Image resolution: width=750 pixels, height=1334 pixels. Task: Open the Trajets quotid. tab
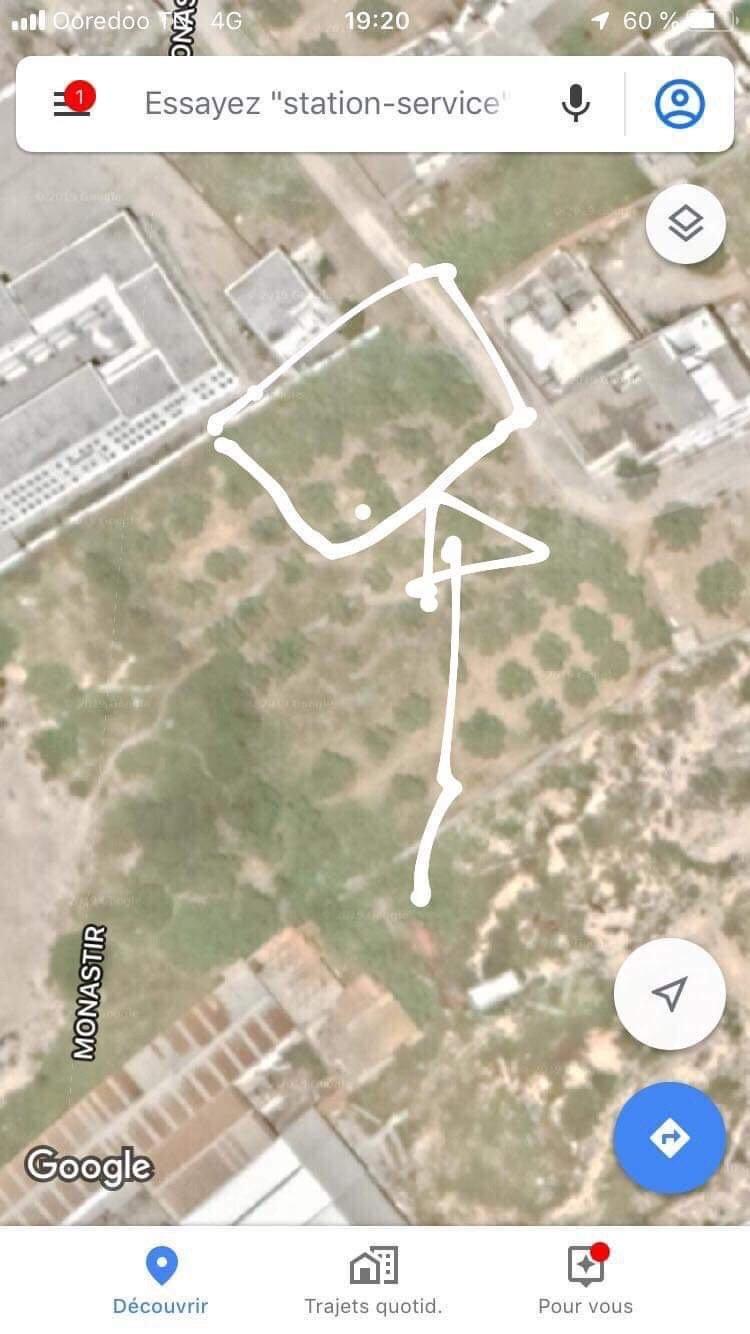click(373, 1280)
